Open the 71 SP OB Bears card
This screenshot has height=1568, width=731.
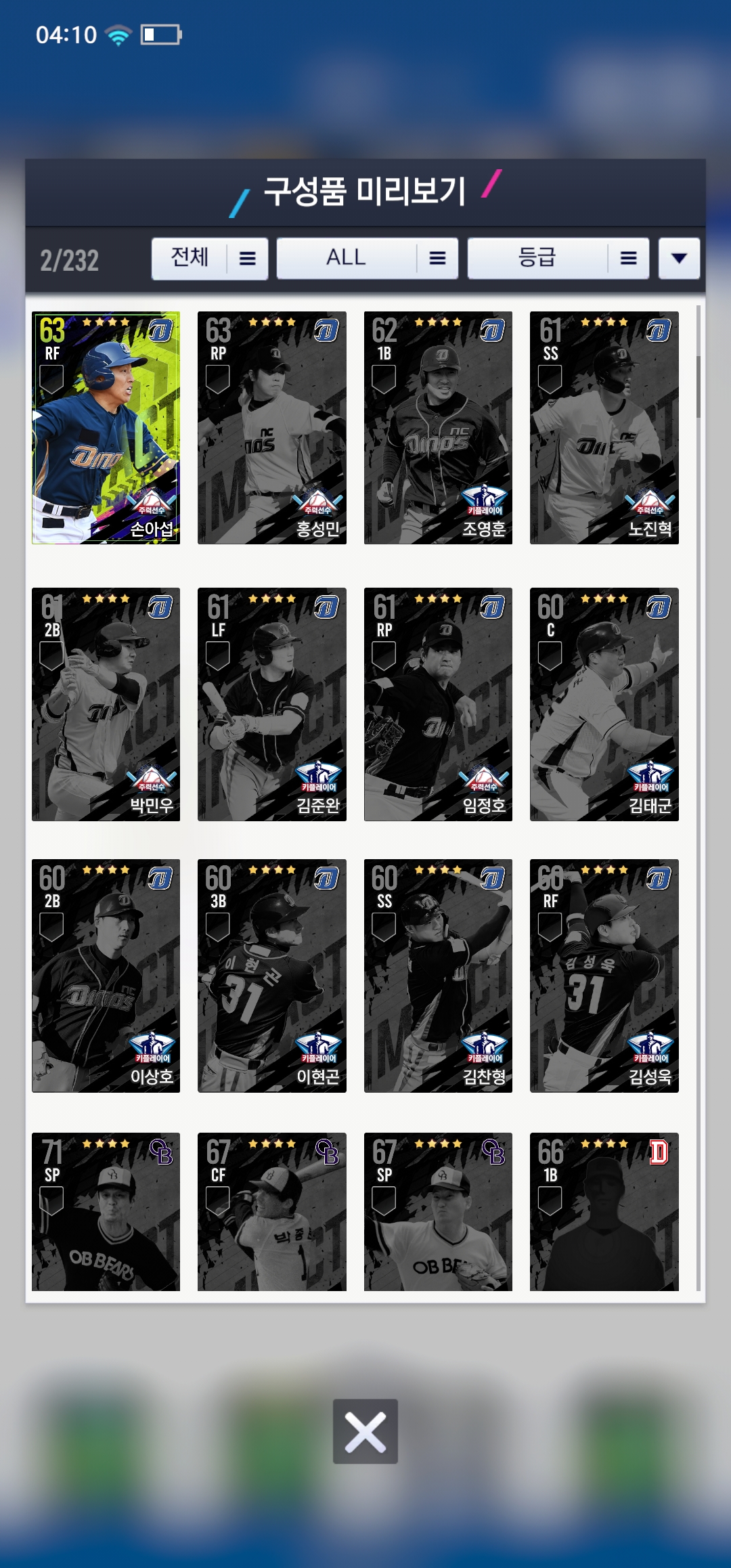click(106, 1212)
